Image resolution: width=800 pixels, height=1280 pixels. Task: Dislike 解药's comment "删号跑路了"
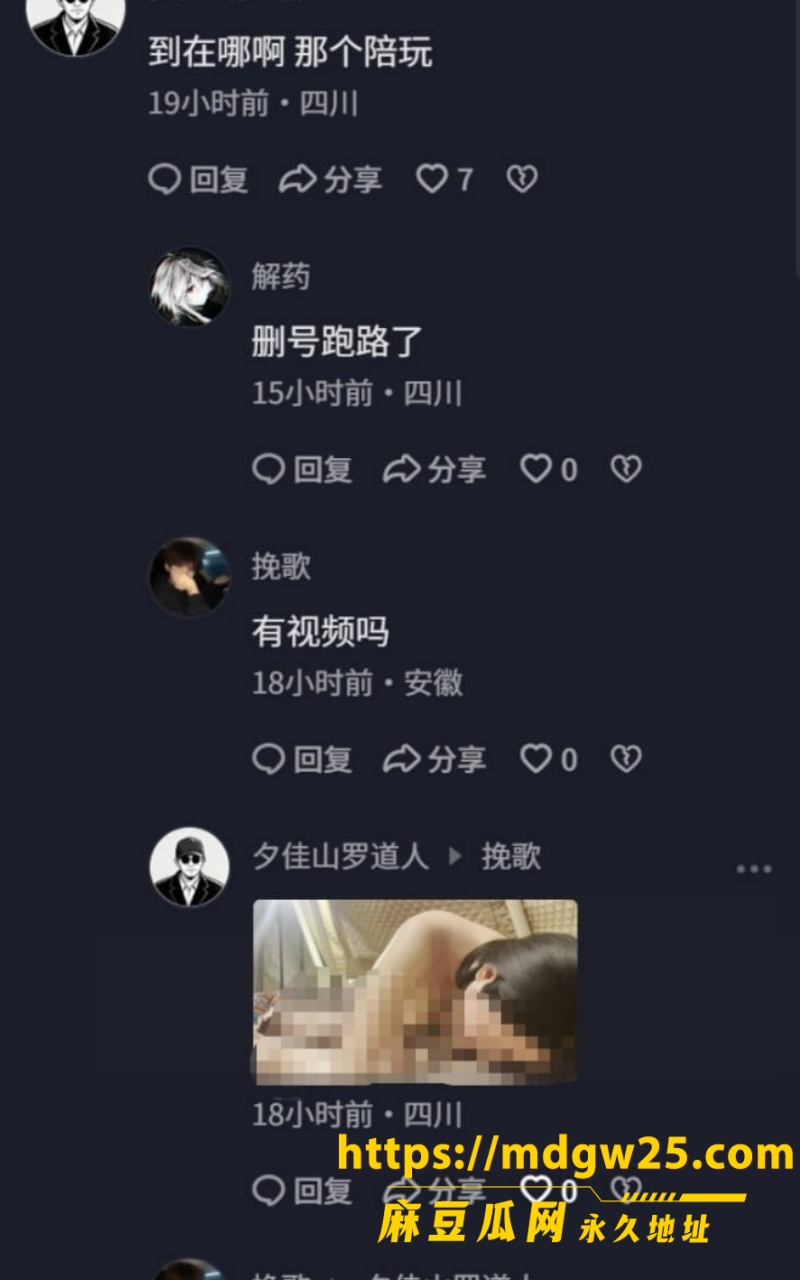626,469
